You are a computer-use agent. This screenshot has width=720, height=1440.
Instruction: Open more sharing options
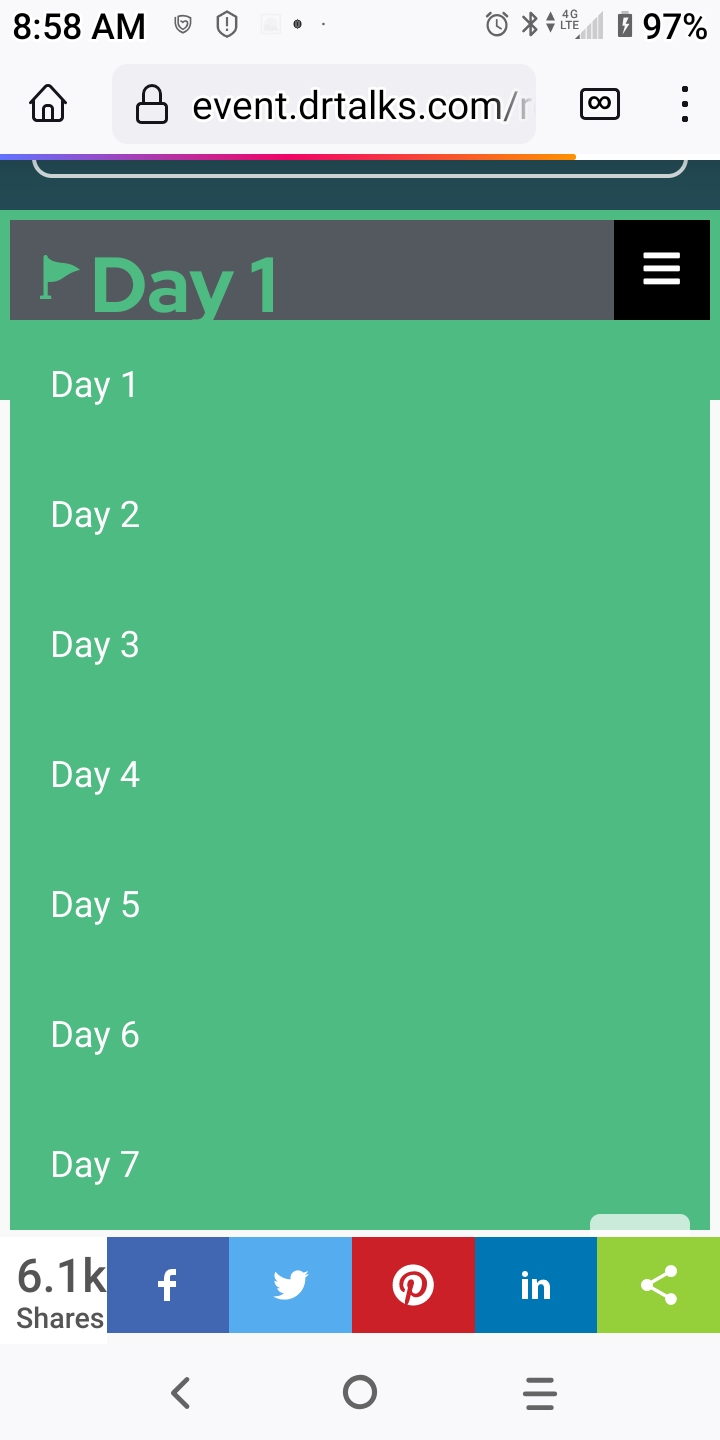coord(658,1285)
